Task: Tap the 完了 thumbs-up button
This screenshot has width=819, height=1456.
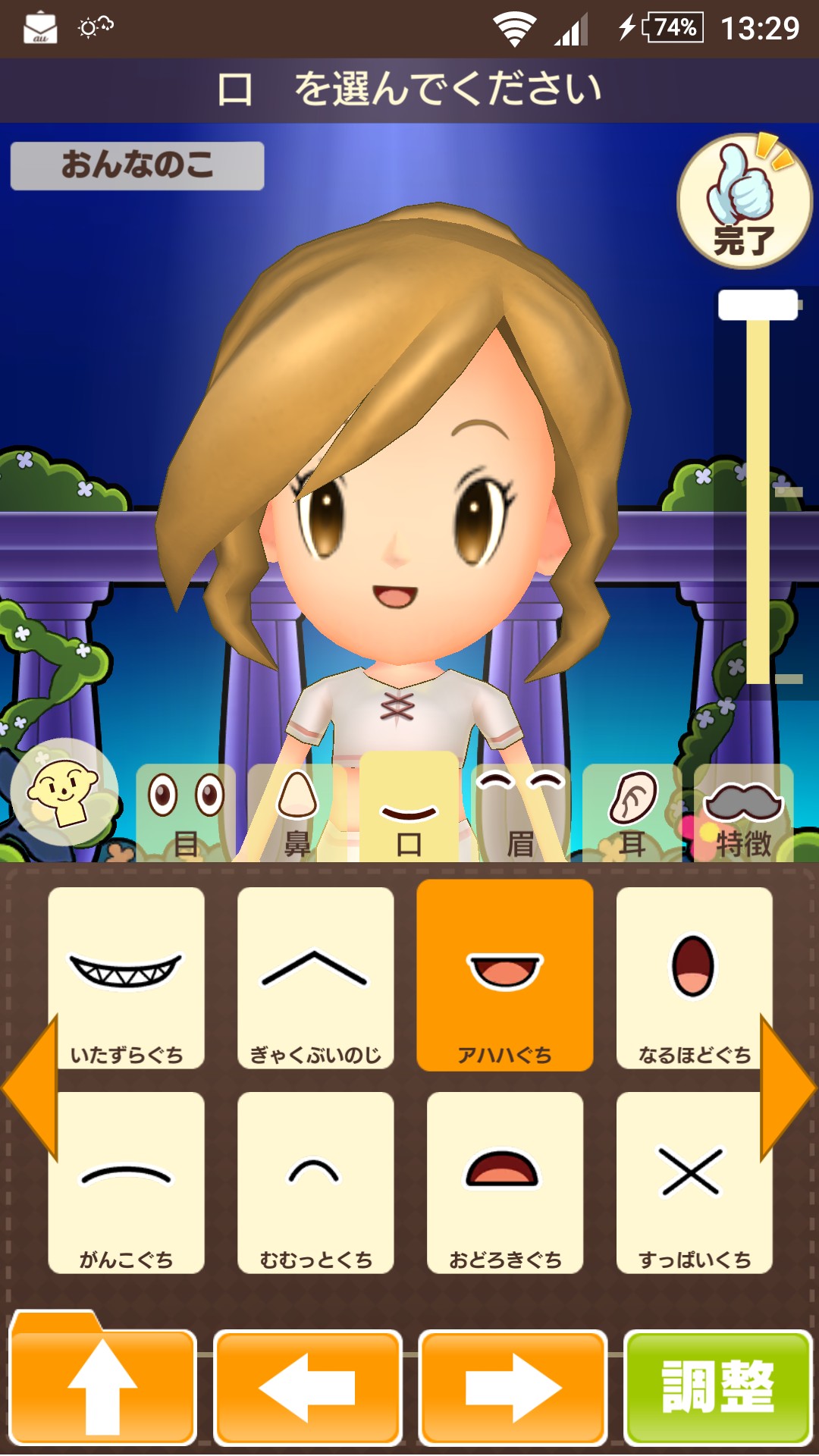Action: coord(743,201)
